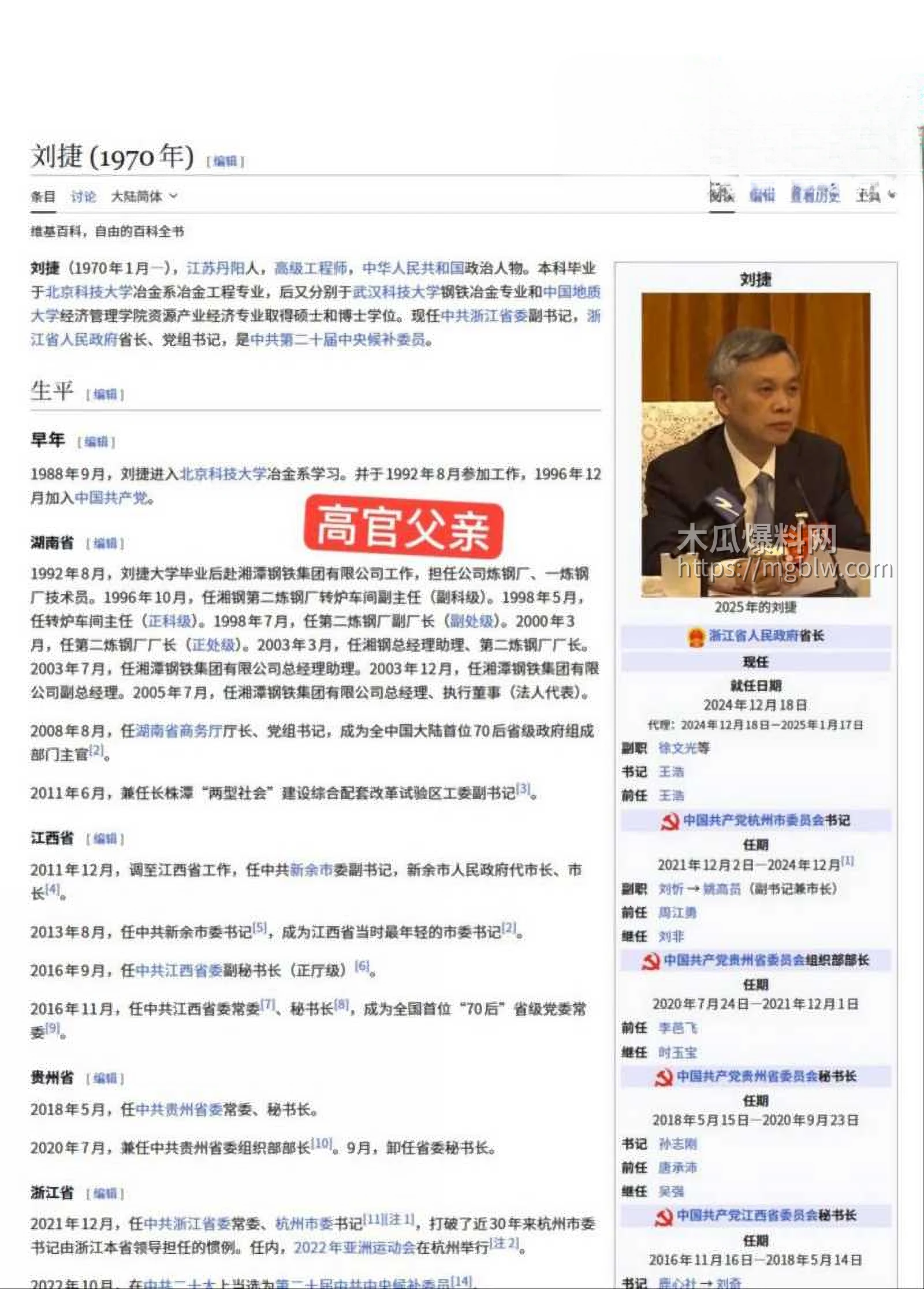Click the party emblem icon beside 贵州省委员会秘书长
Viewport: 924px width, 1289px height.
click(665, 1077)
